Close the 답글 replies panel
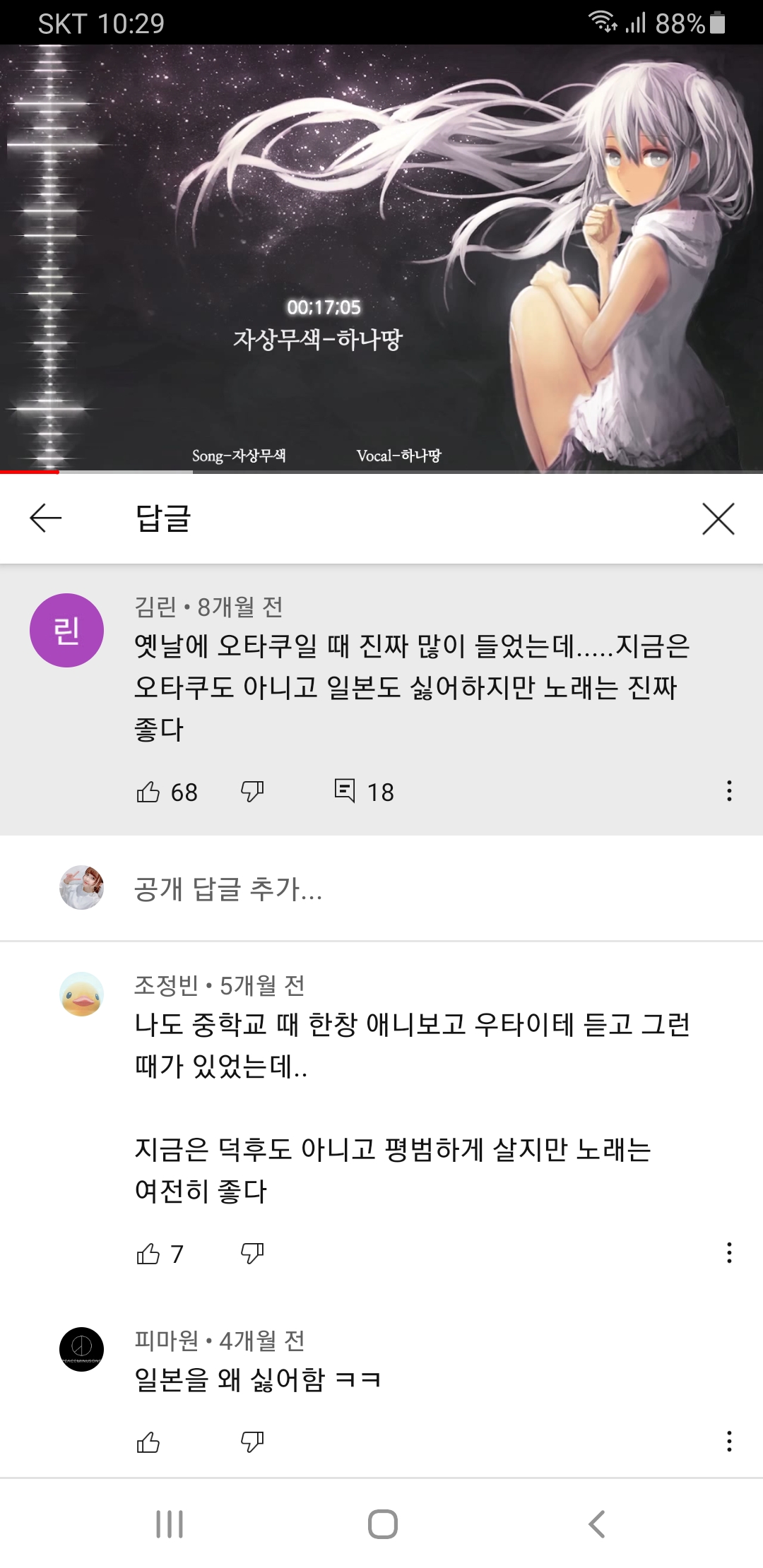 (x=718, y=518)
